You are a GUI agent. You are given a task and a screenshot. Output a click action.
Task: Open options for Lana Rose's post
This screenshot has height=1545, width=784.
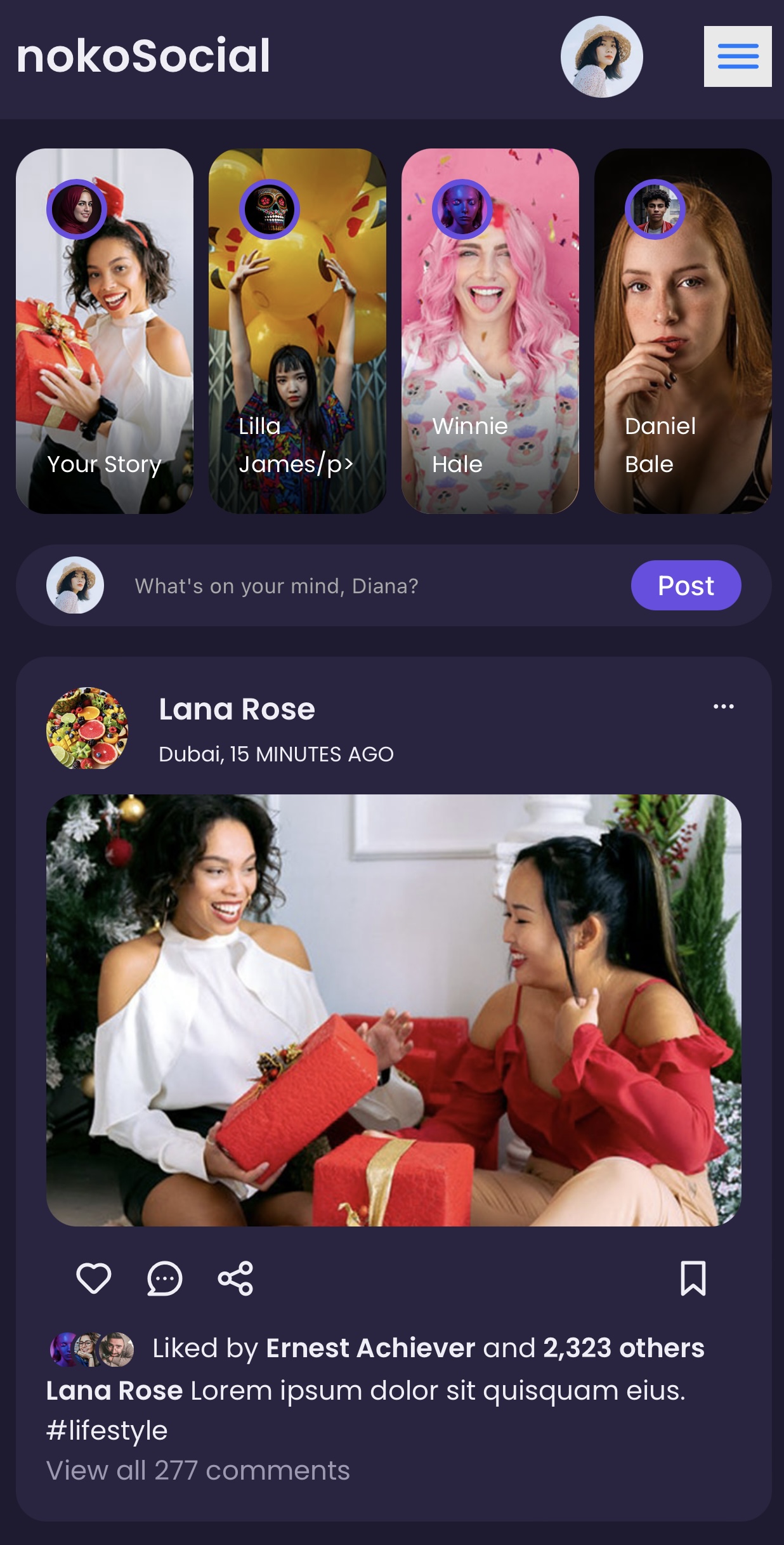723,707
